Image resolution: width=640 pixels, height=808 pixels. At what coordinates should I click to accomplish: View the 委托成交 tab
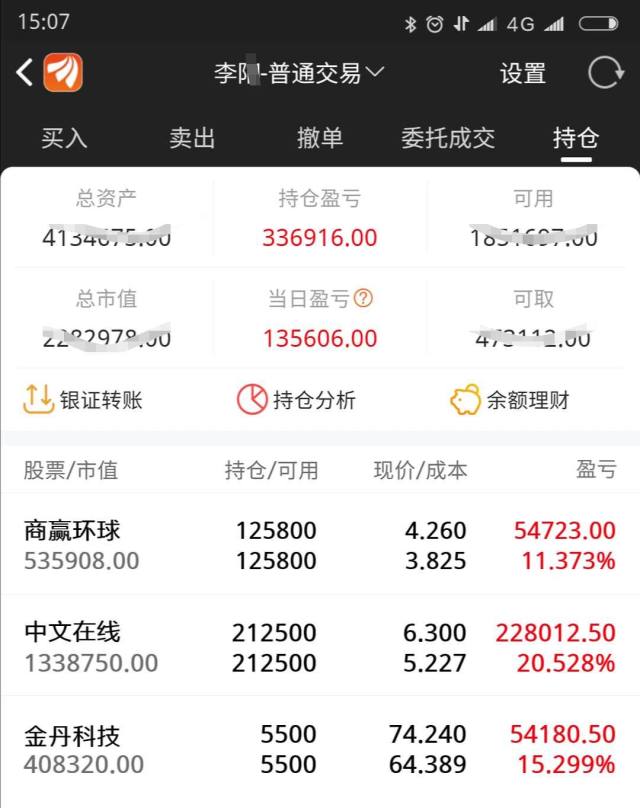(x=448, y=138)
